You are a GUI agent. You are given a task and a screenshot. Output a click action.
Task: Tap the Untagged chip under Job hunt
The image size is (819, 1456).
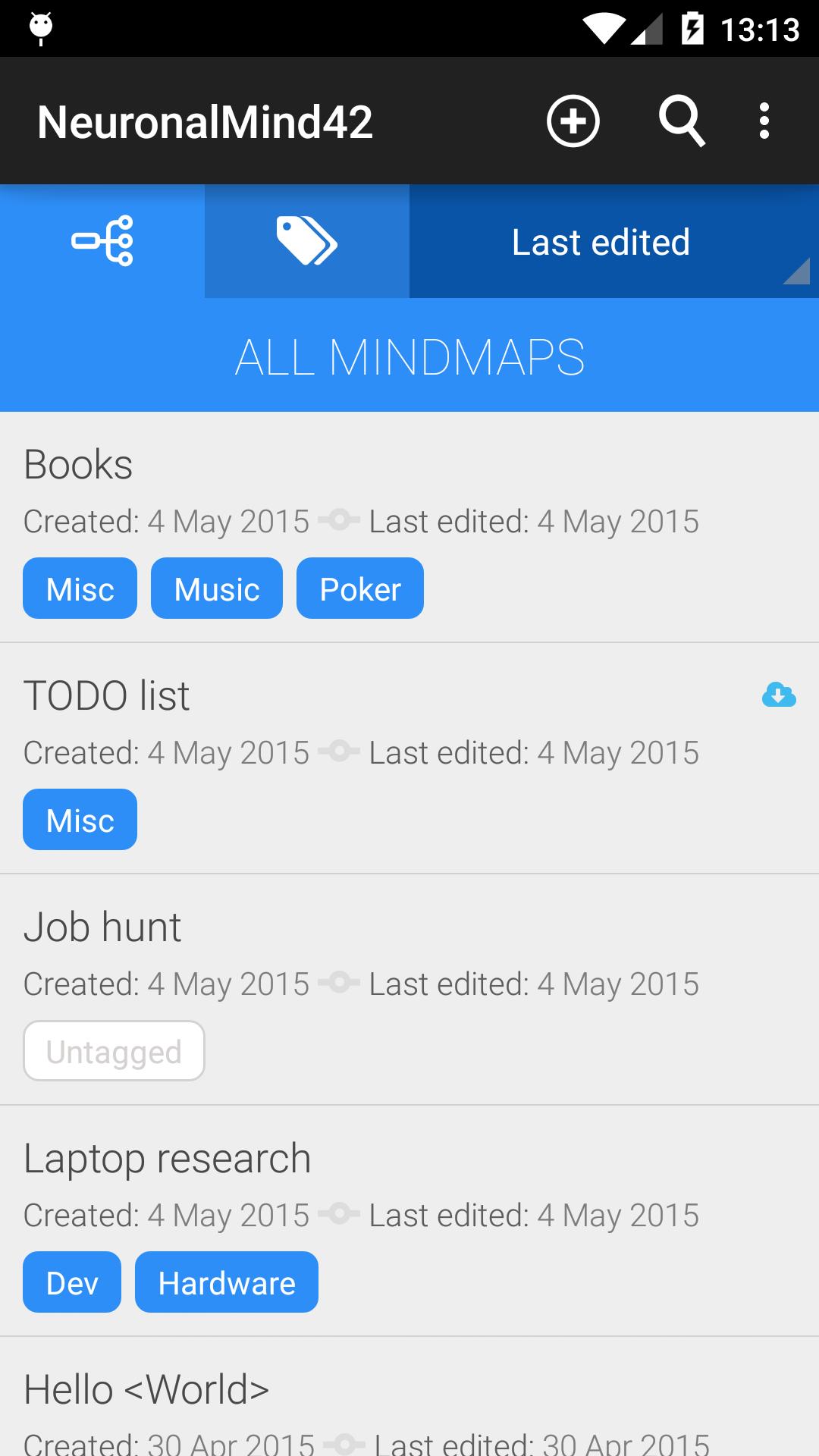pyautogui.click(x=114, y=1051)
